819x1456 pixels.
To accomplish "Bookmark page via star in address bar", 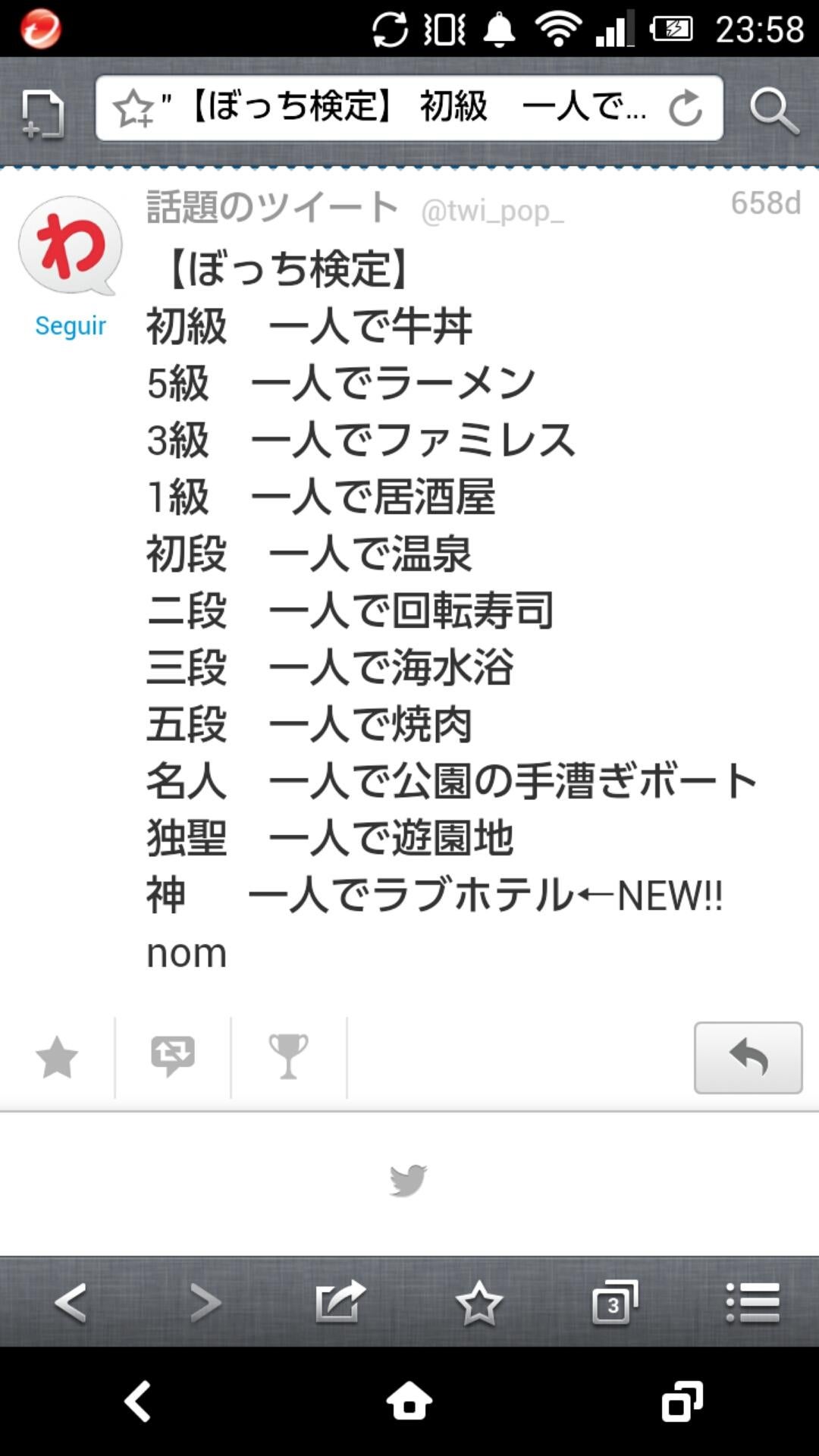I will (x=133, y=108).
